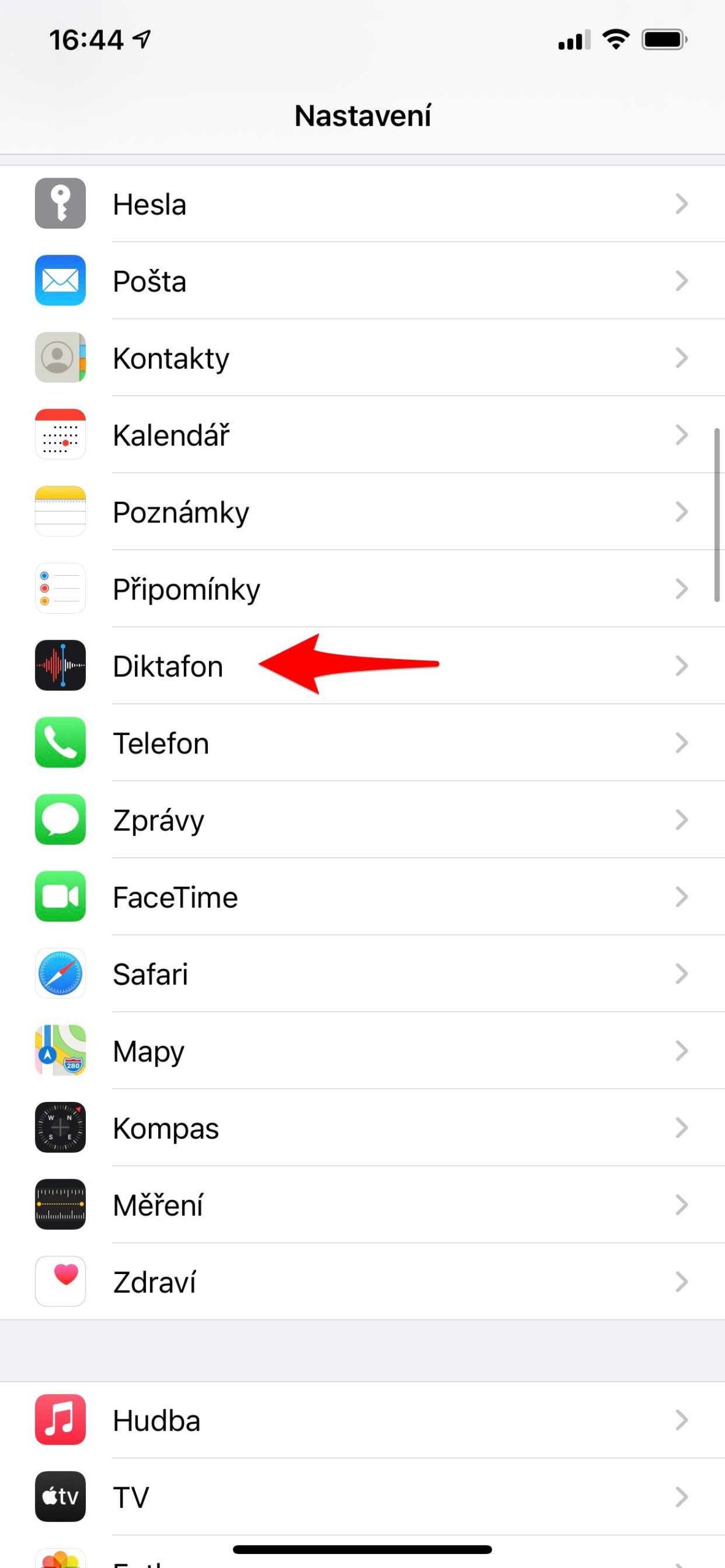Open the Měření ruler icon
Screen dimensions: 725x1568
click(60, 1205)
